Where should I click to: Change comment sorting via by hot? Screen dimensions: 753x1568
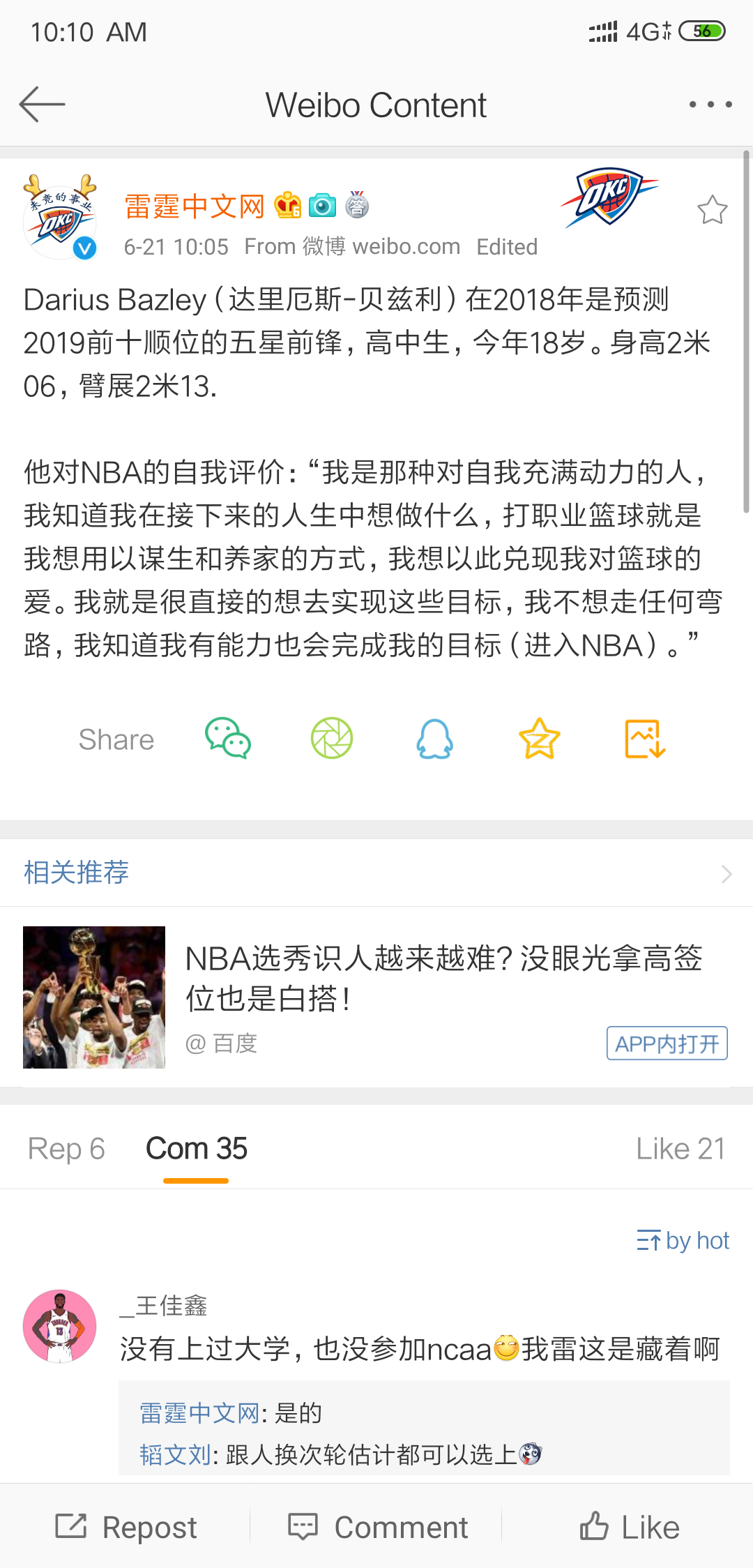pyautogui.click(x=683, y=1241)
